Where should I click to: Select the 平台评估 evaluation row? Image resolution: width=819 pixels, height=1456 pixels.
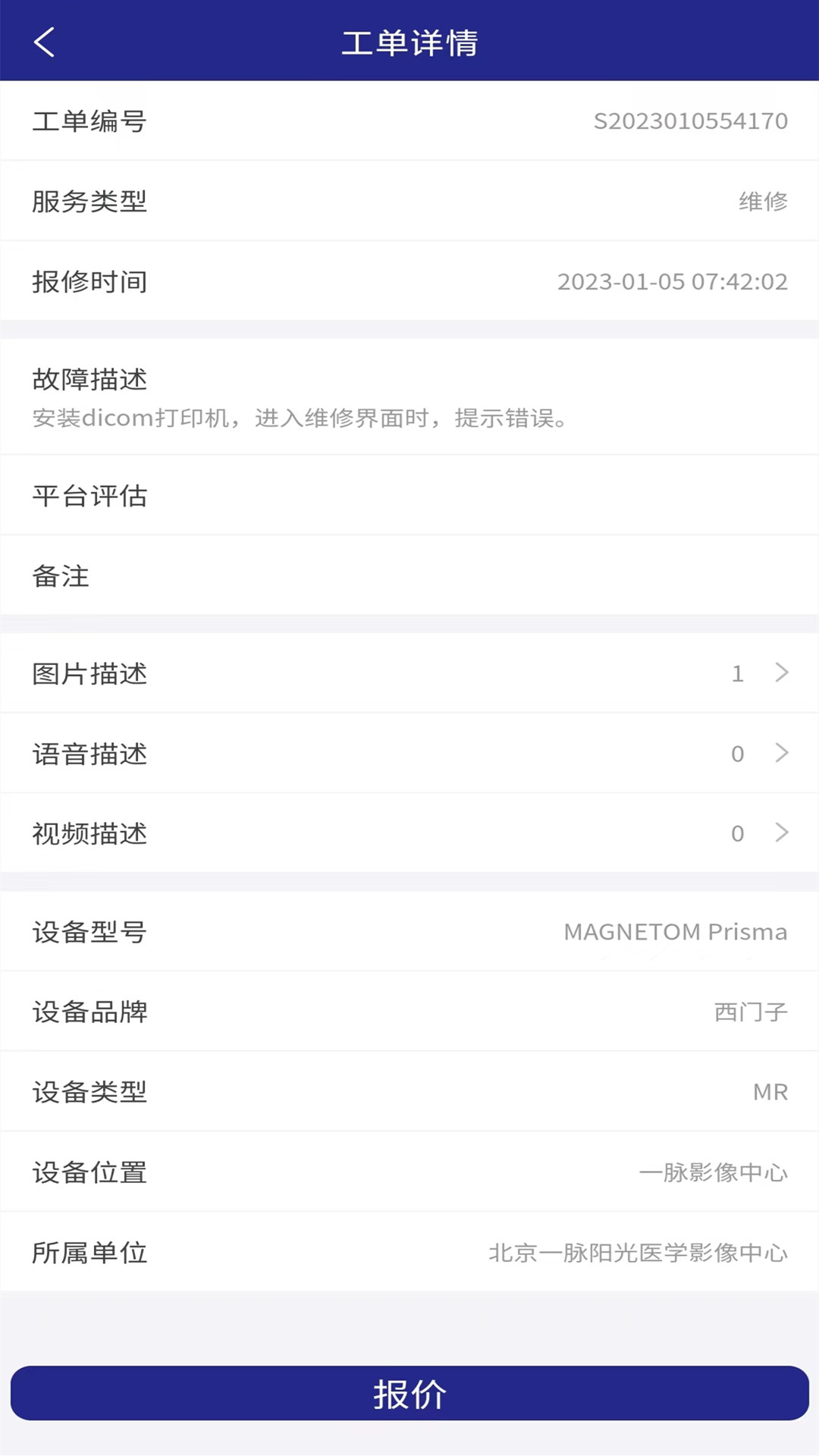(x=409, y=495)
